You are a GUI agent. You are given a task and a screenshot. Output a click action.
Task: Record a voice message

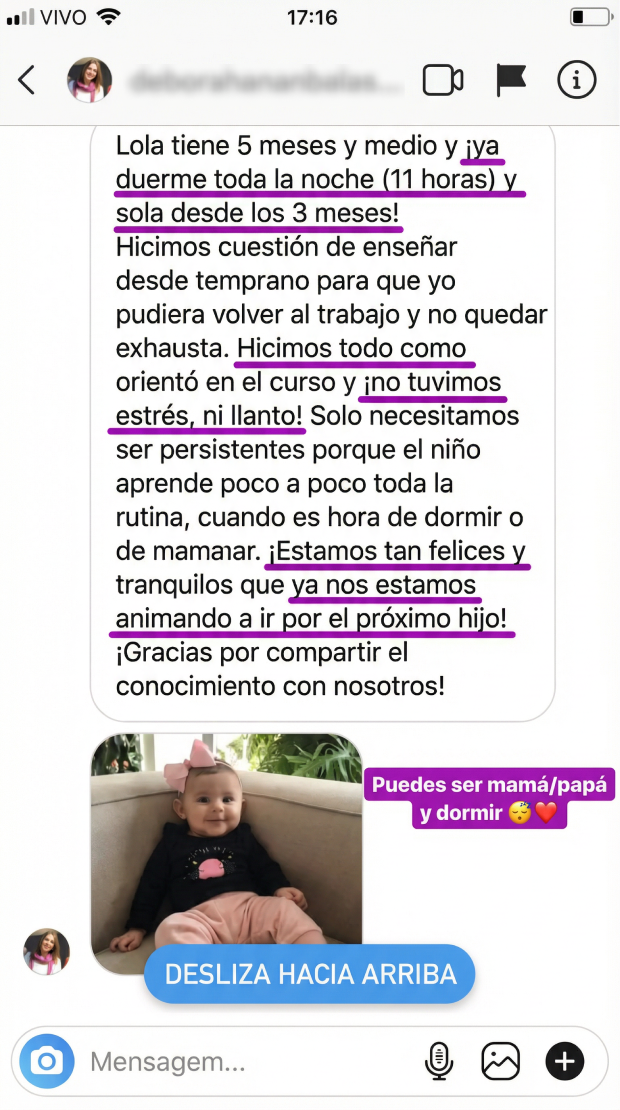click(x=439, y=1061)
